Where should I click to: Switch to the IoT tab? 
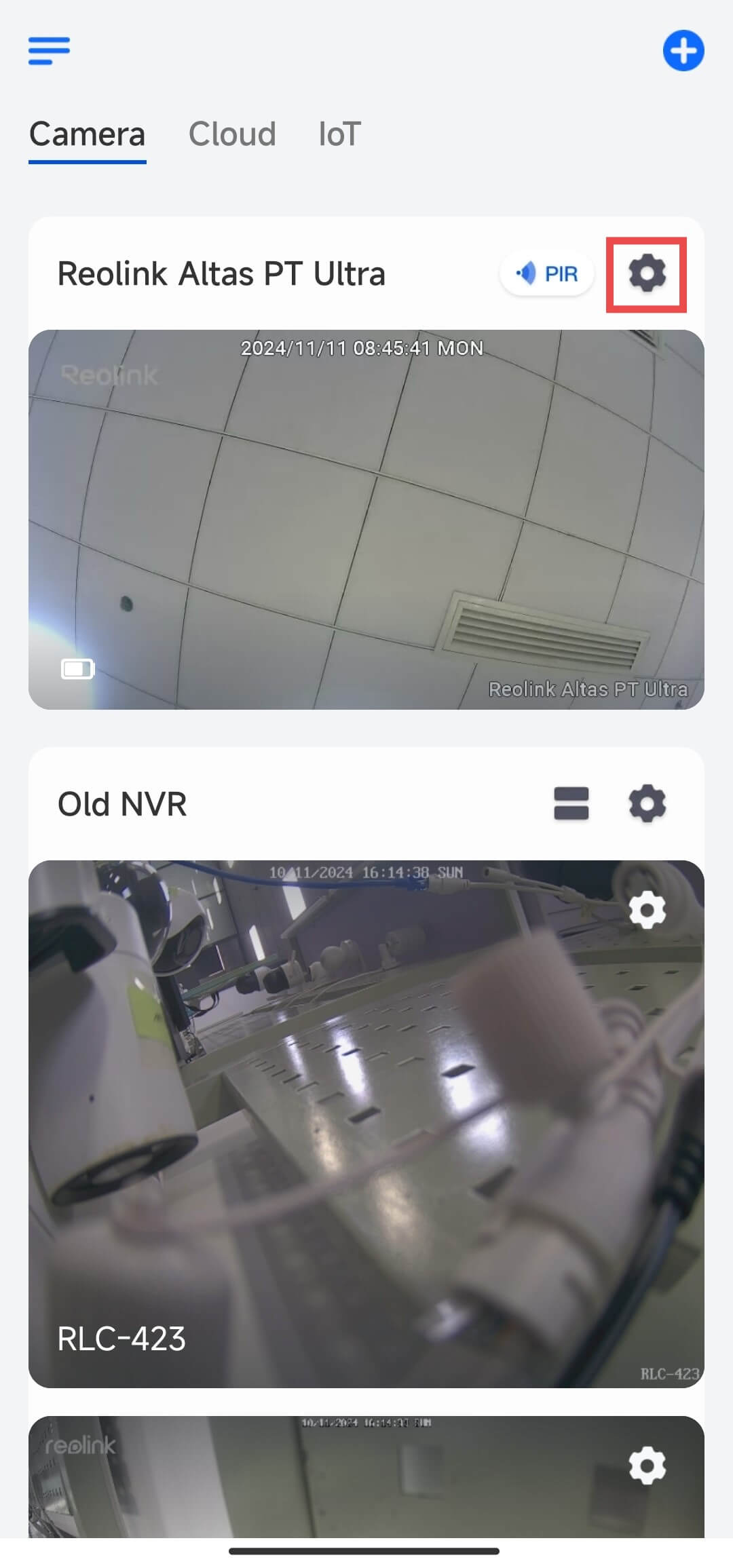(339, 134)
